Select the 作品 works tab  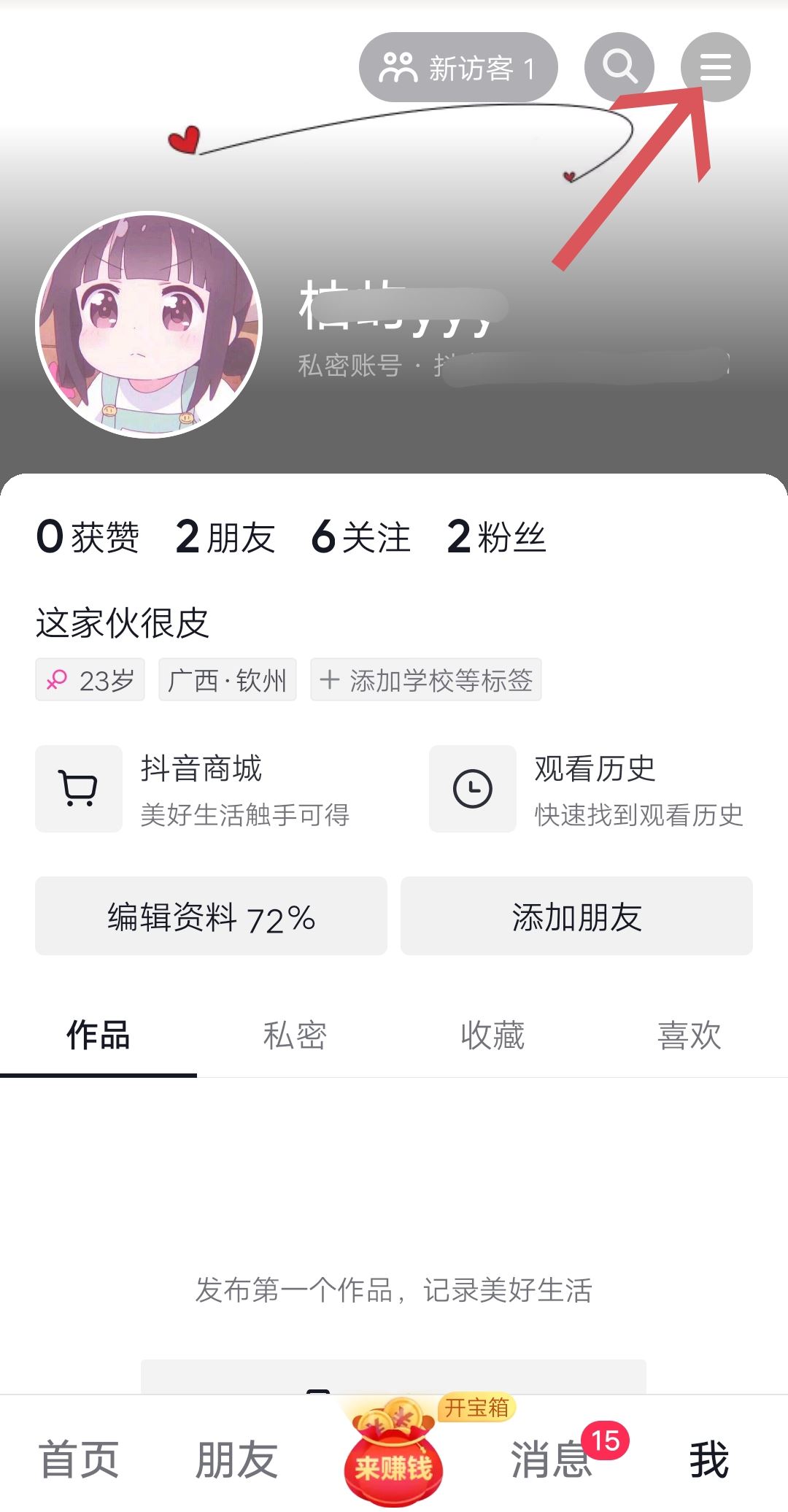[98, 1035]
